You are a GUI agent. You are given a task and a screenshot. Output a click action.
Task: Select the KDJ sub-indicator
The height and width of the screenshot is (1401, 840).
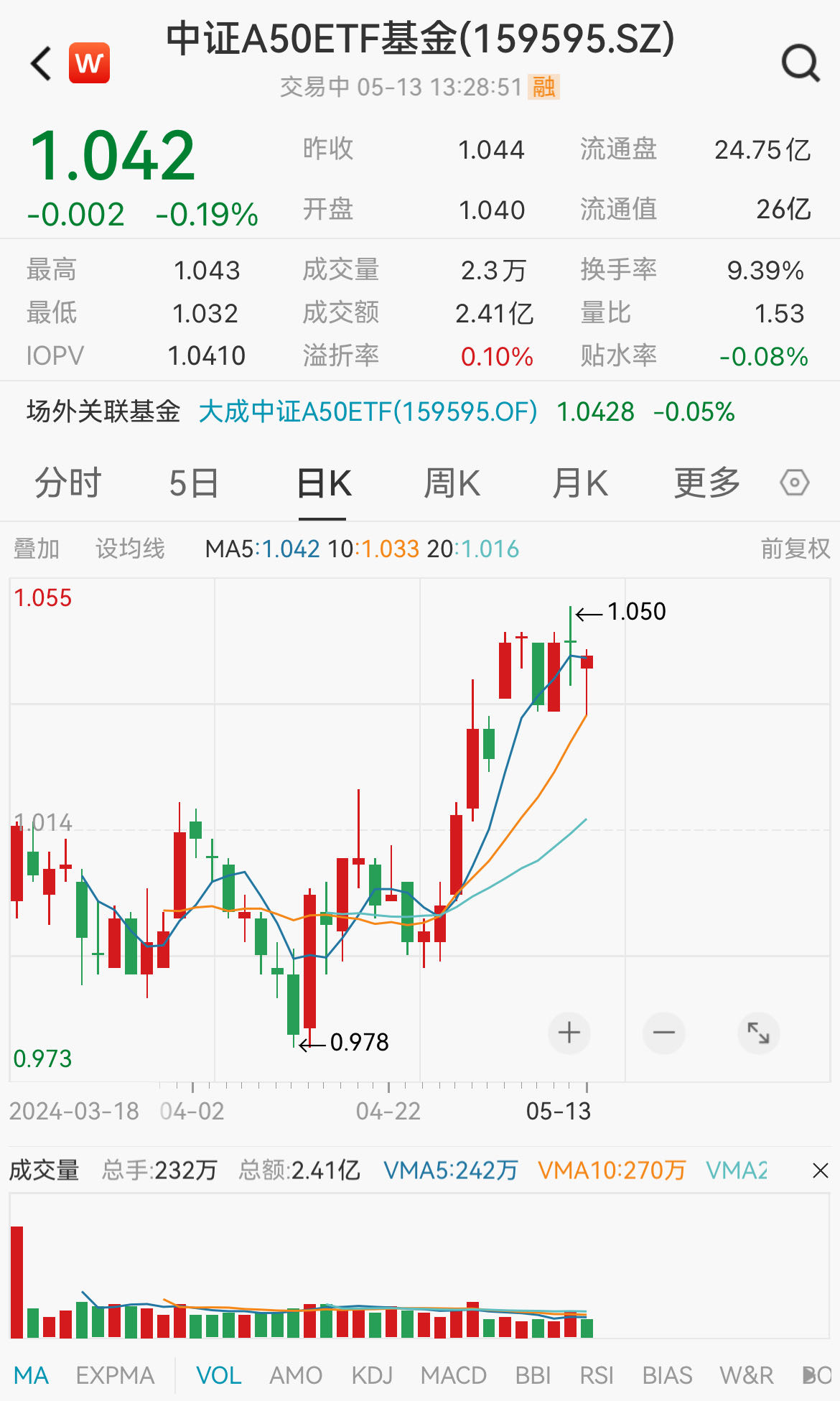point(372,1375)
